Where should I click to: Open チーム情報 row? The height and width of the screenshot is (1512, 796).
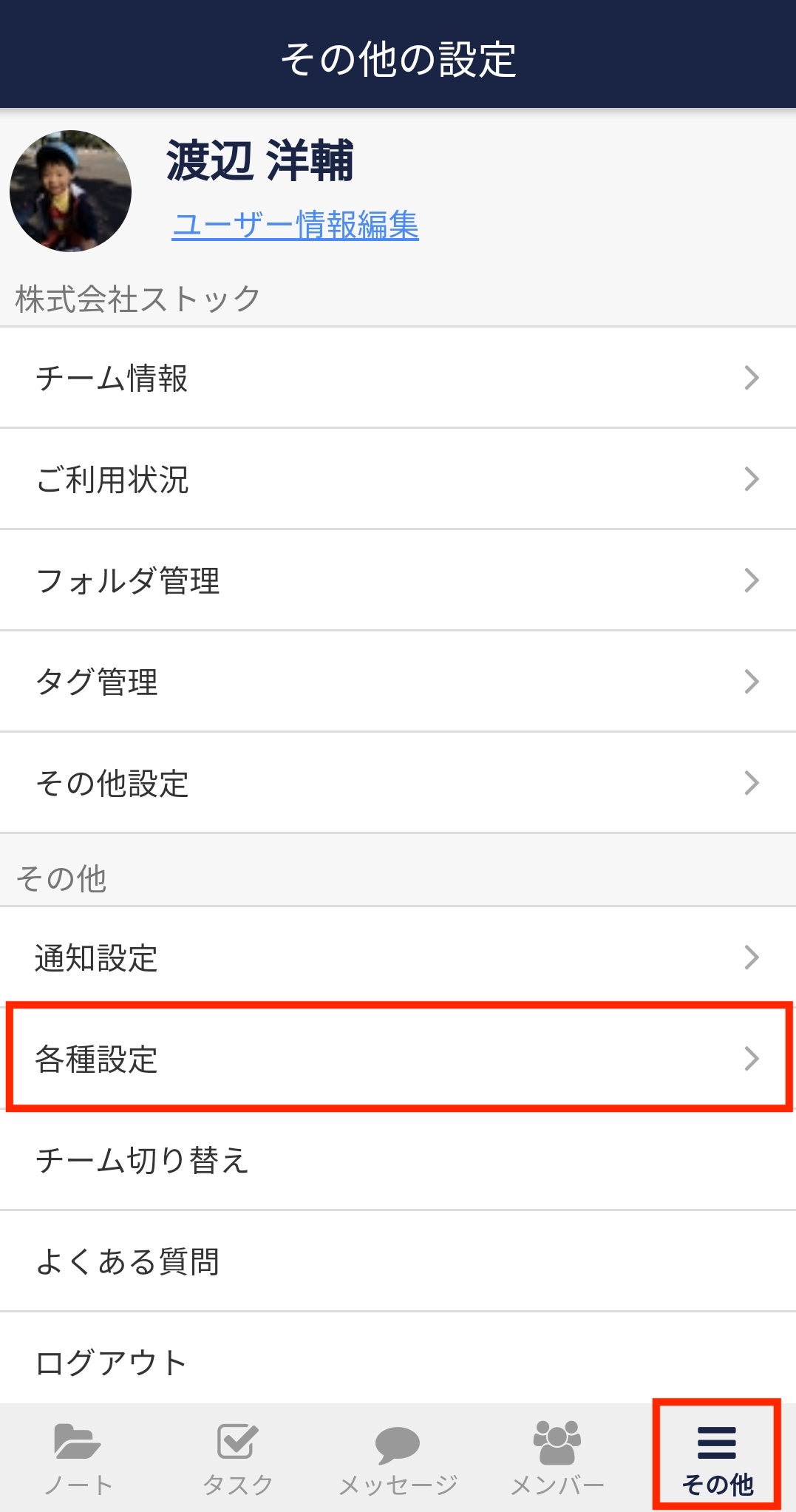pos(398,378)
